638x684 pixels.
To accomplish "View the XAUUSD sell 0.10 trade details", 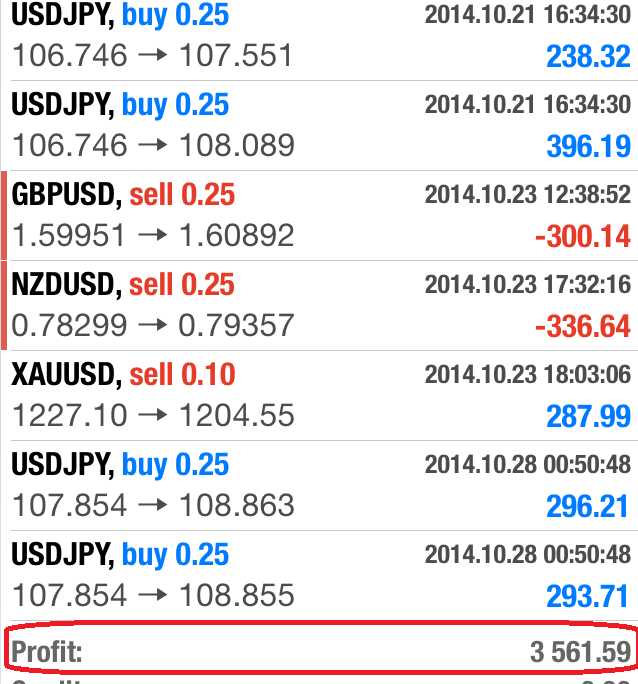I will (320, 396).
